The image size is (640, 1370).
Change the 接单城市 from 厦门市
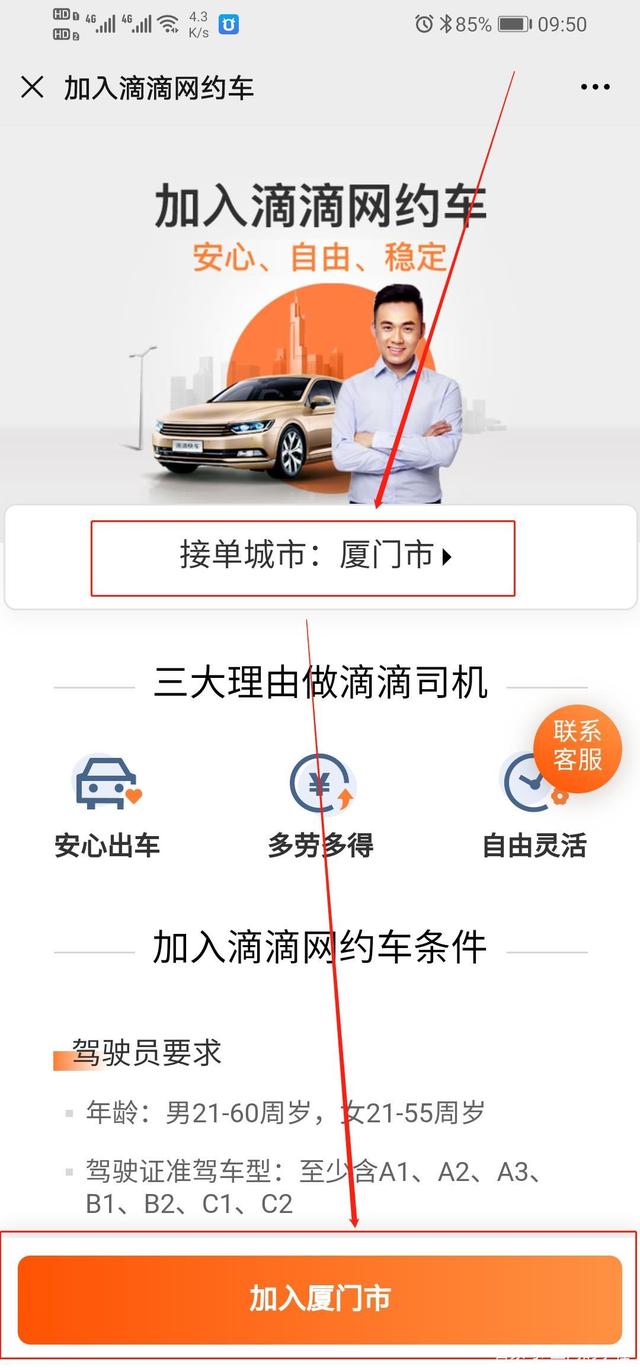point(316,556)
